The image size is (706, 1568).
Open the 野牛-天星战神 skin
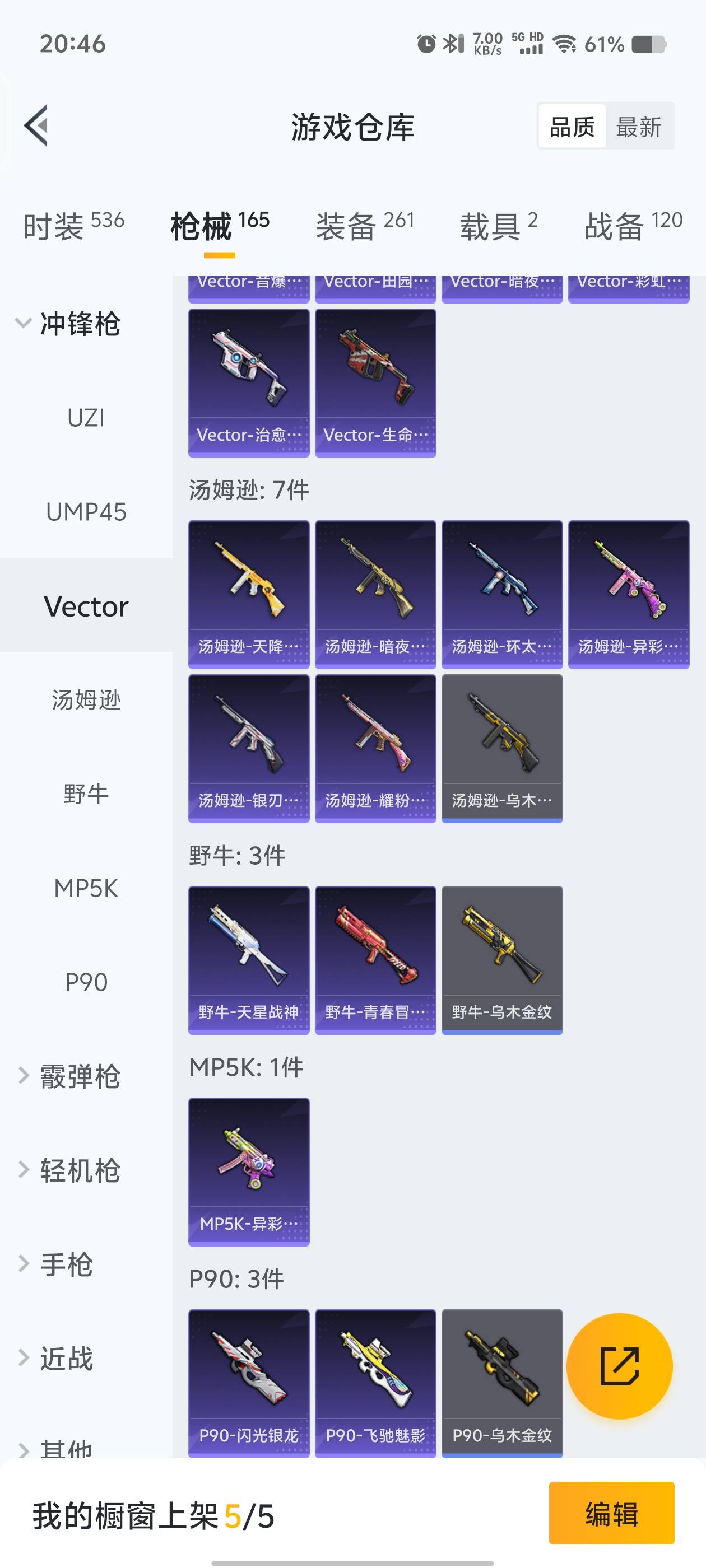click(249, 959)
